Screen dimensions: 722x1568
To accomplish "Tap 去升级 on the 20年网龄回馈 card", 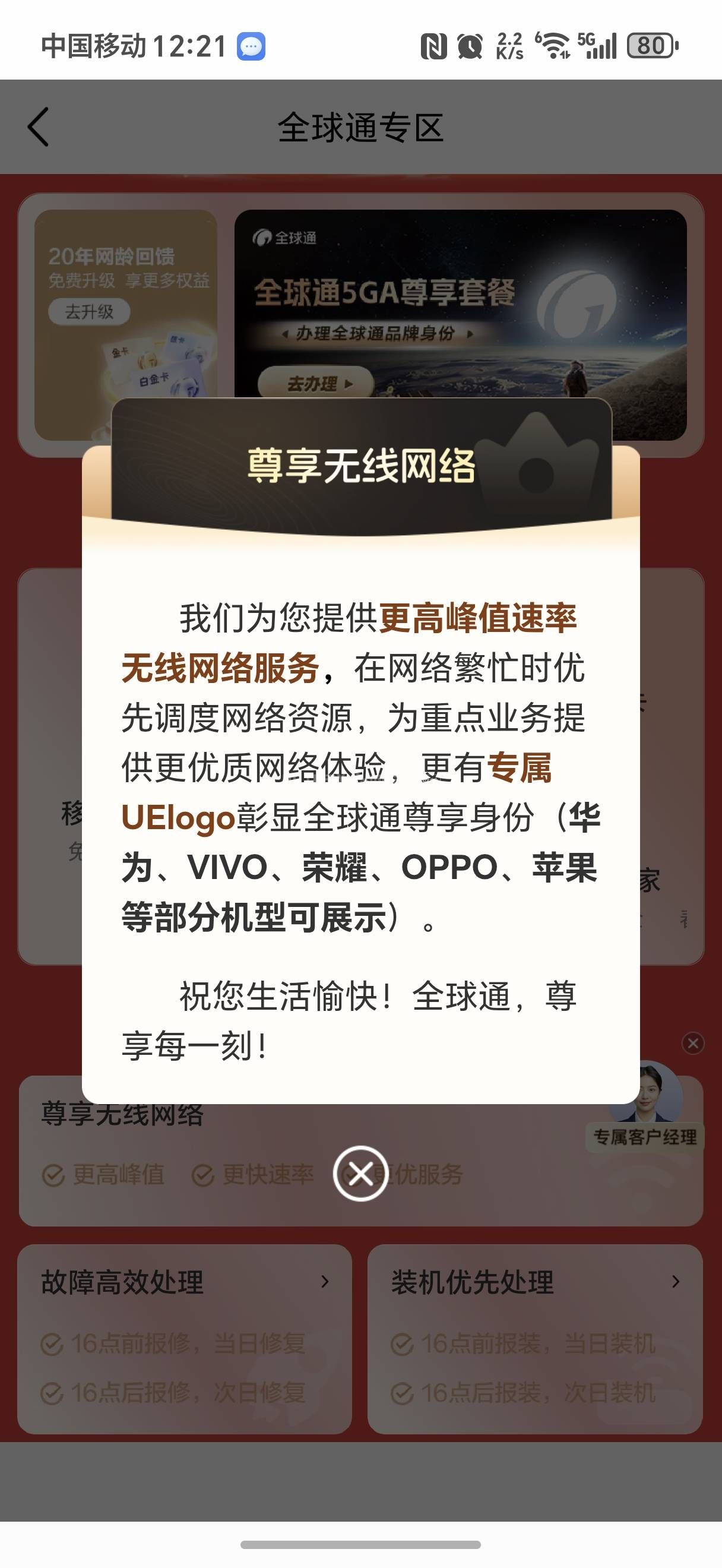I will tap(89, 312).
